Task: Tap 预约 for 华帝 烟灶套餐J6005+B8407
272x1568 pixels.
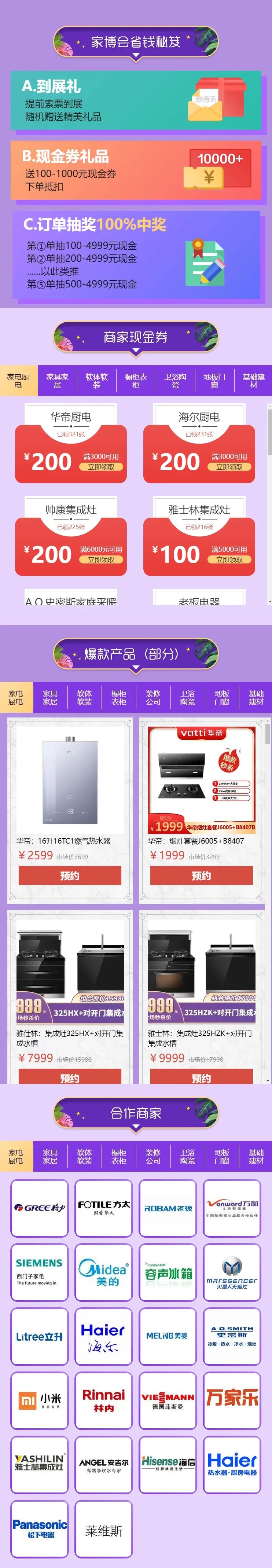Action: [201, 875]
